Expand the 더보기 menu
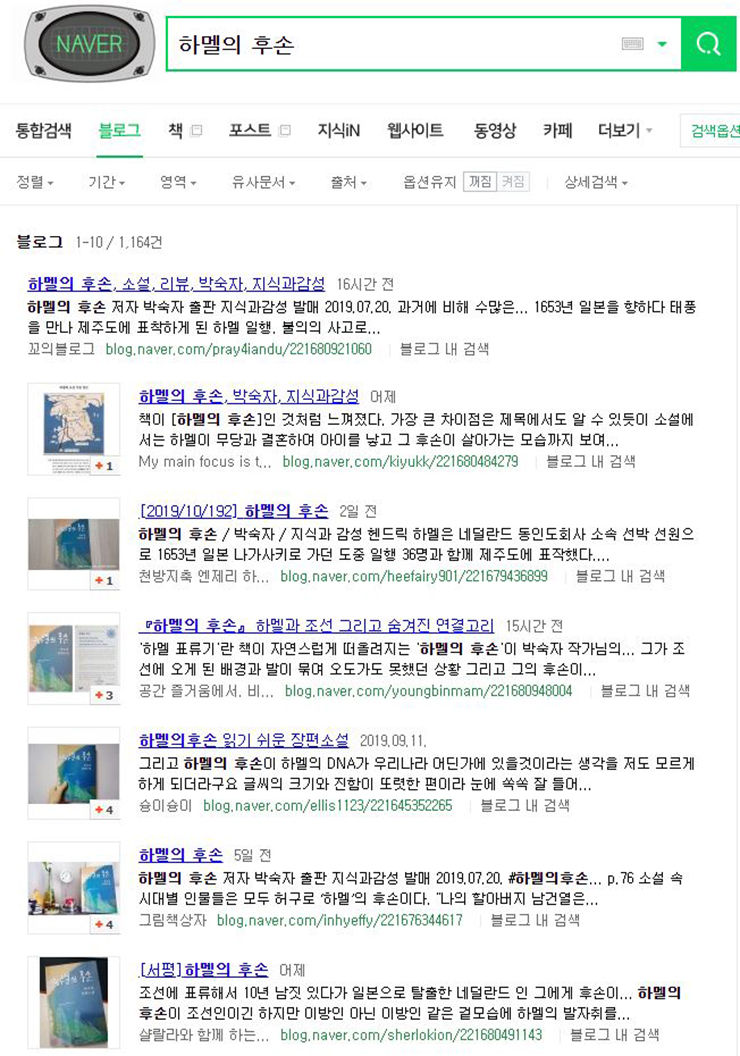740x1056 pixels. [x=625, y=131]
